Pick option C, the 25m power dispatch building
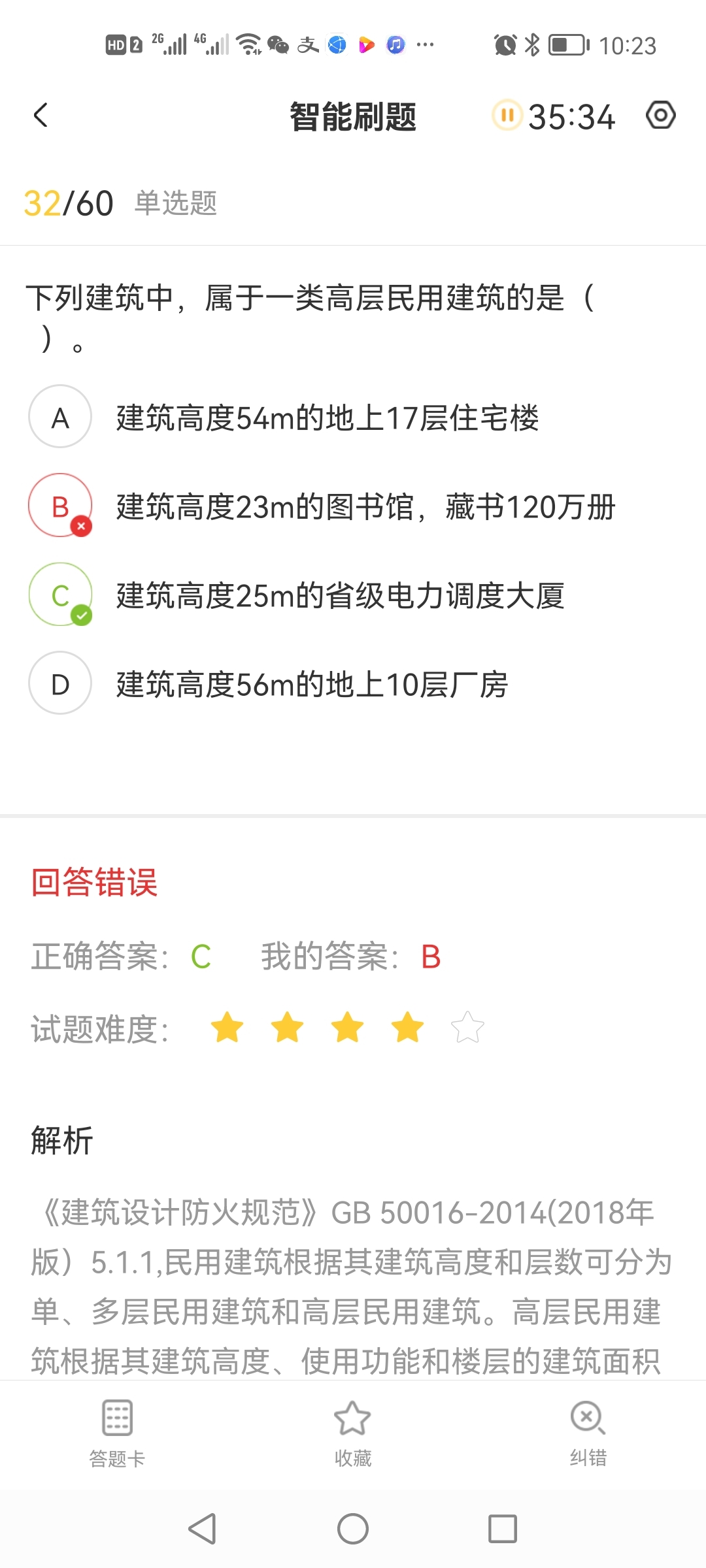Image resolution: width=706 pixels, height=1568 pixels. [x=60, y=595]
